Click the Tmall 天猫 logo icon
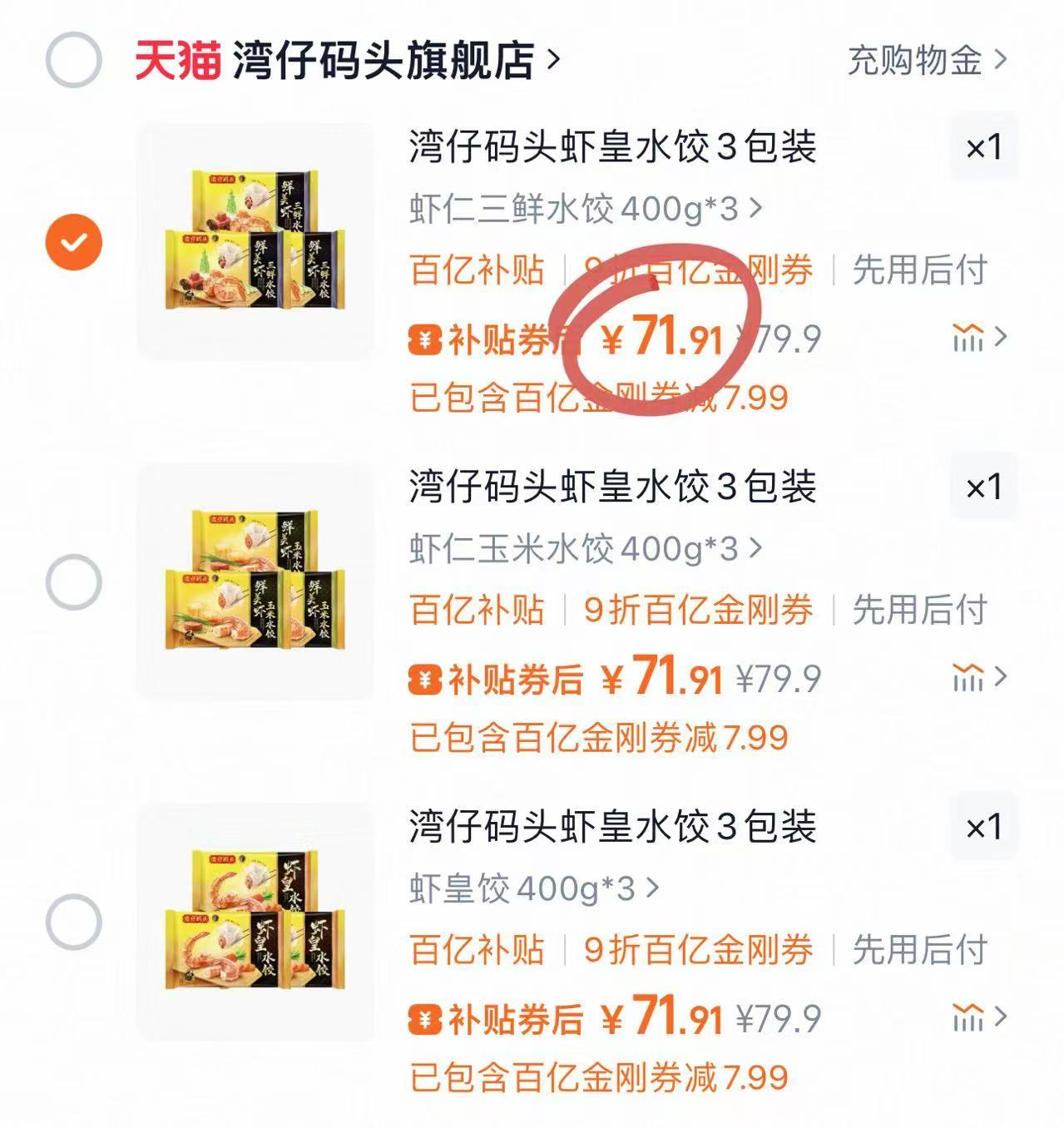The width and height of the screenshot is (1064, 1128). (179, 60)
